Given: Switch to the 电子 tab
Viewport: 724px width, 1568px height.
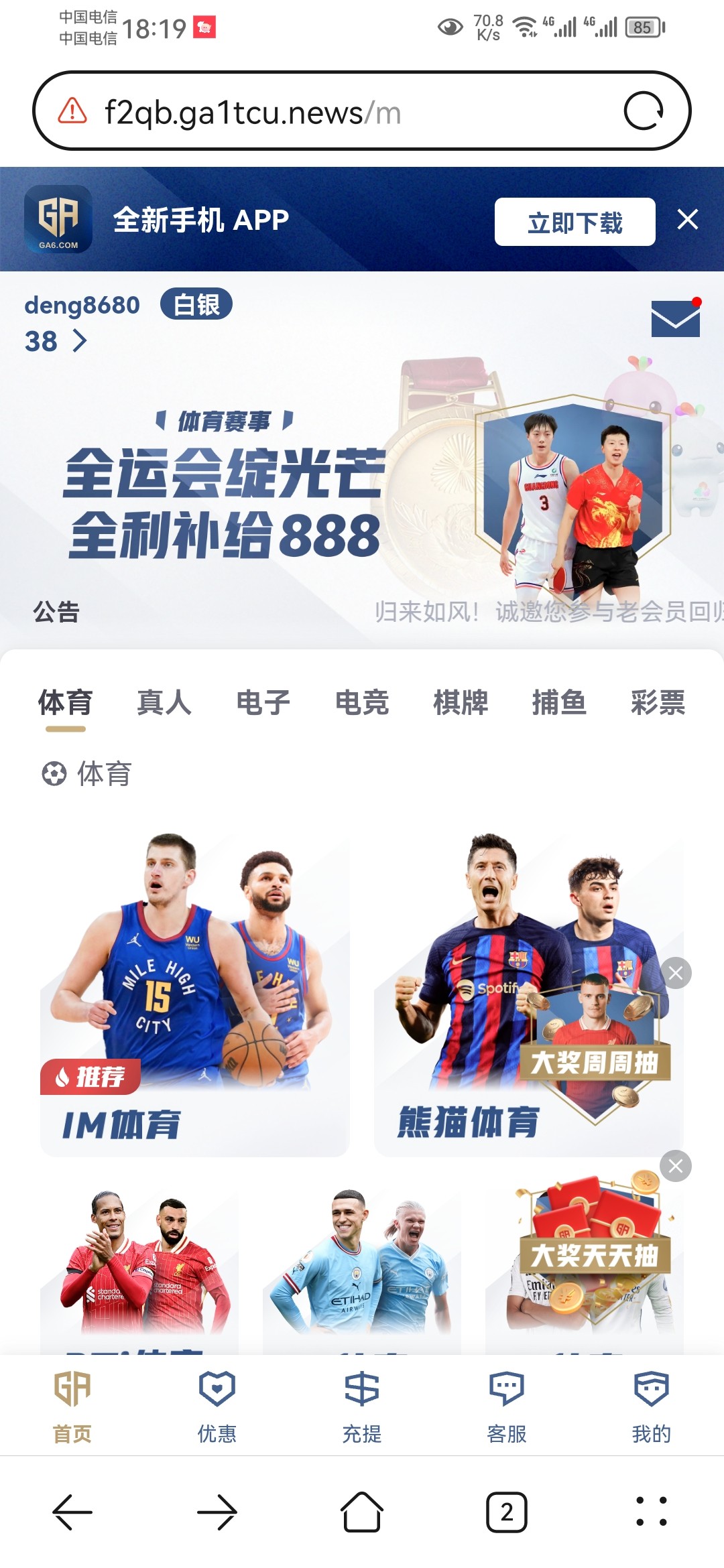Looking at the screenshot, I should pos(263,703).
